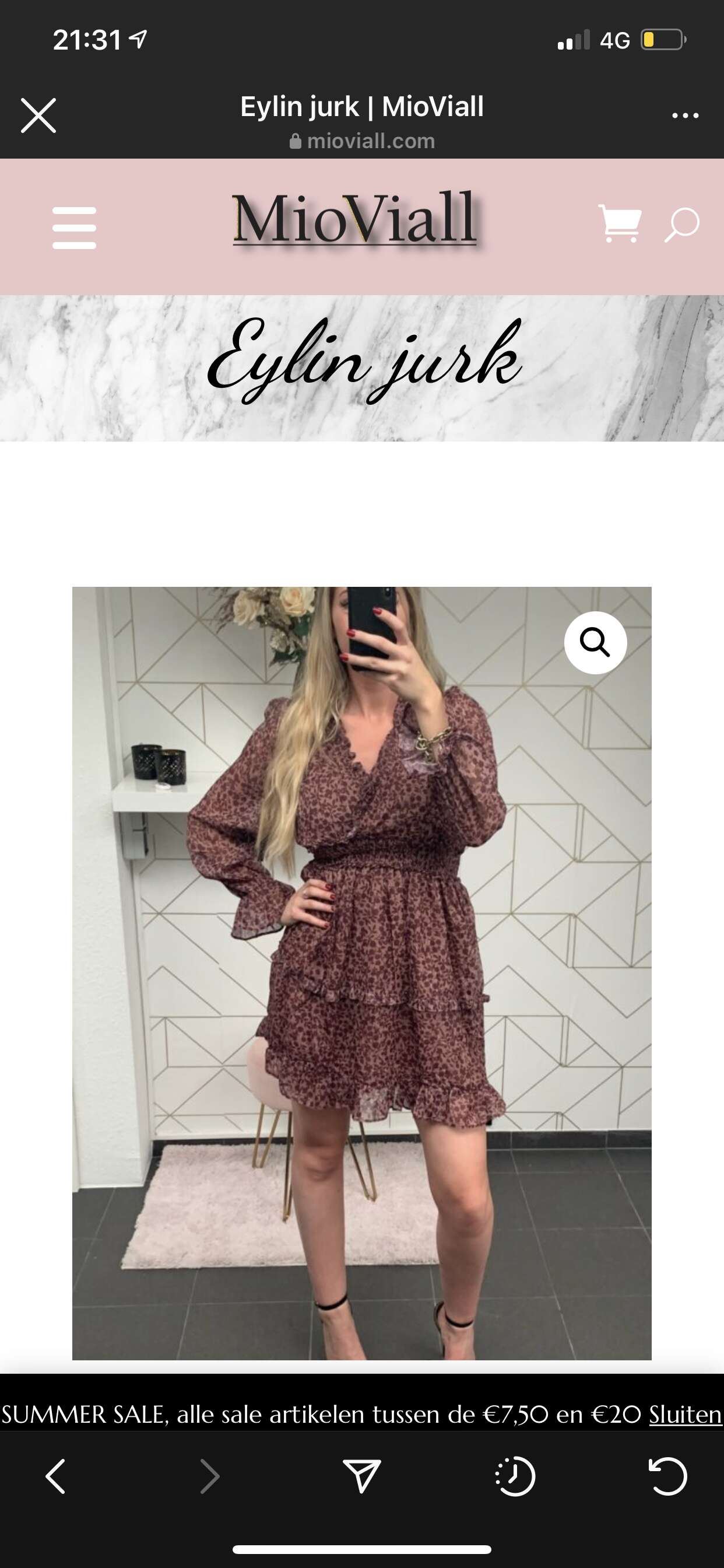This screenshot has height=1568, width=724.
Task: Reload the current page
Action: click(667, 1476)
